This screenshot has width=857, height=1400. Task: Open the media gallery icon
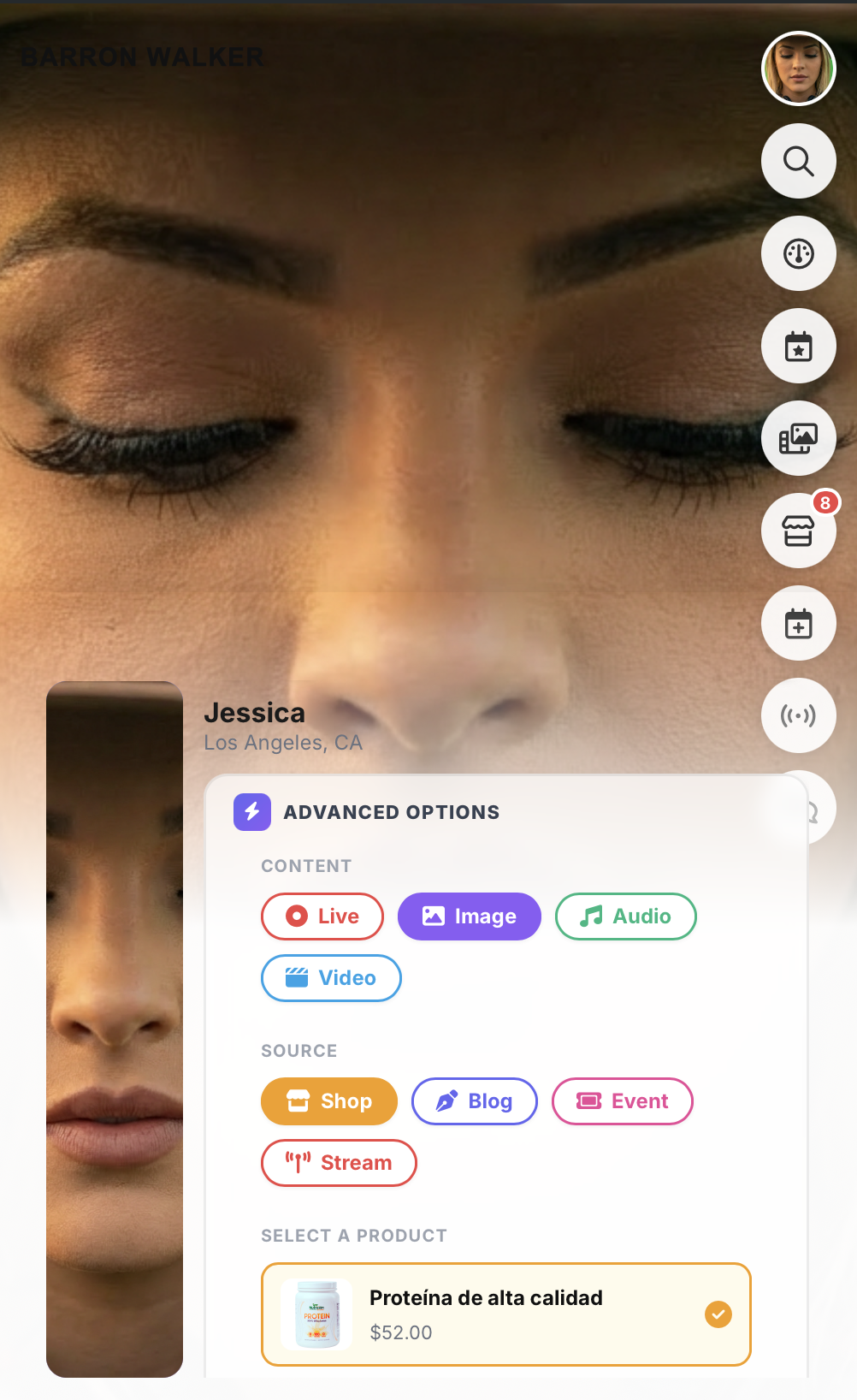[798, 438]
